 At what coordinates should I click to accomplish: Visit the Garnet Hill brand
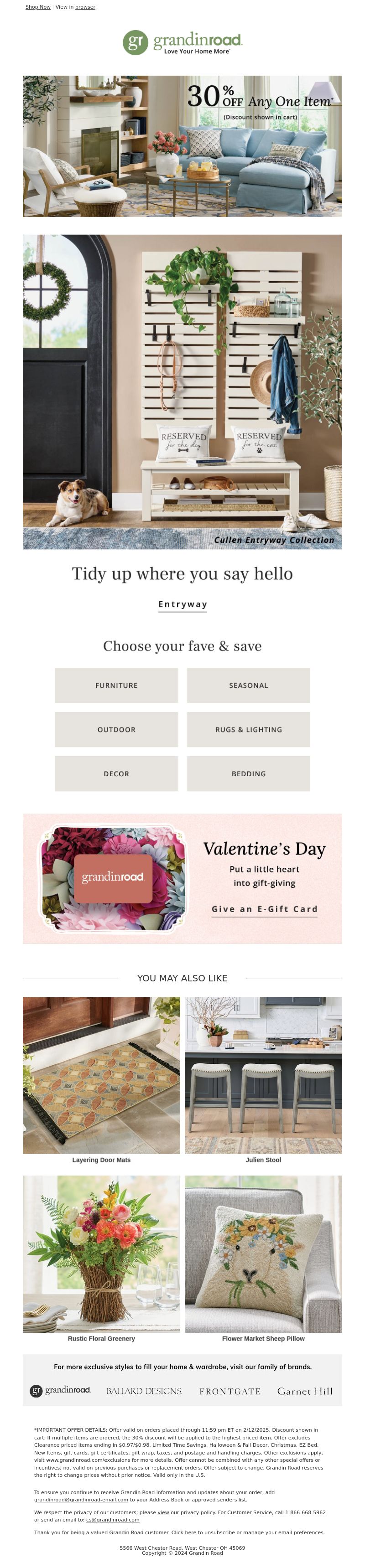tap(305, 1392)
